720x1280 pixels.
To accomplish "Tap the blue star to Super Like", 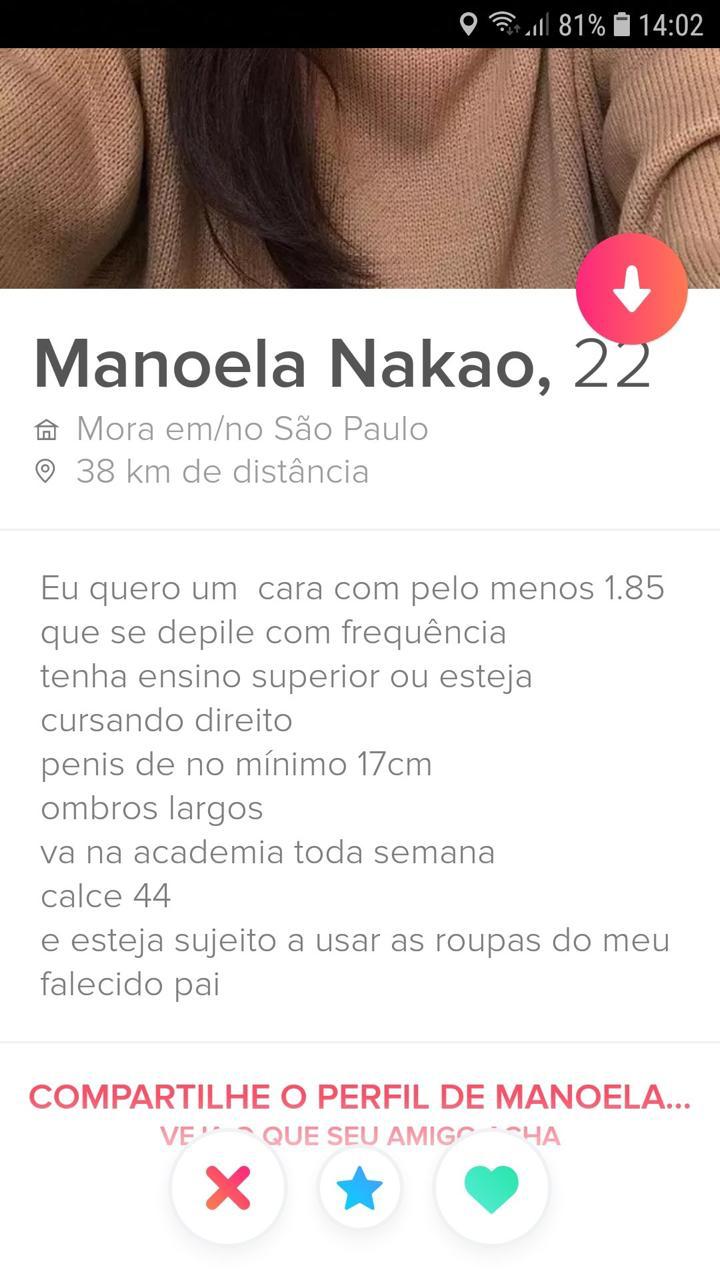I will click(x=360, y=1189).
